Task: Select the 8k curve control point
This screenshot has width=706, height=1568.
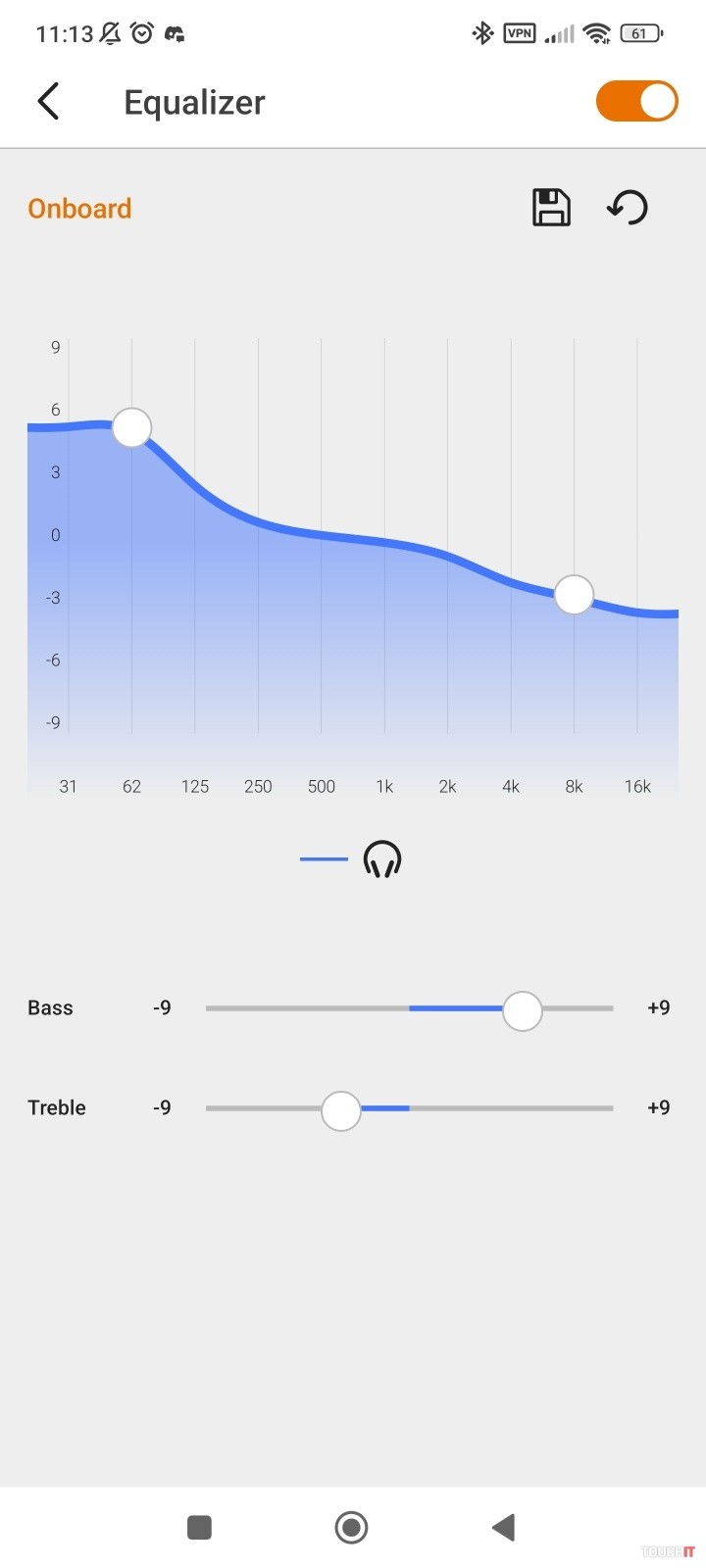Action: (574, 594)
